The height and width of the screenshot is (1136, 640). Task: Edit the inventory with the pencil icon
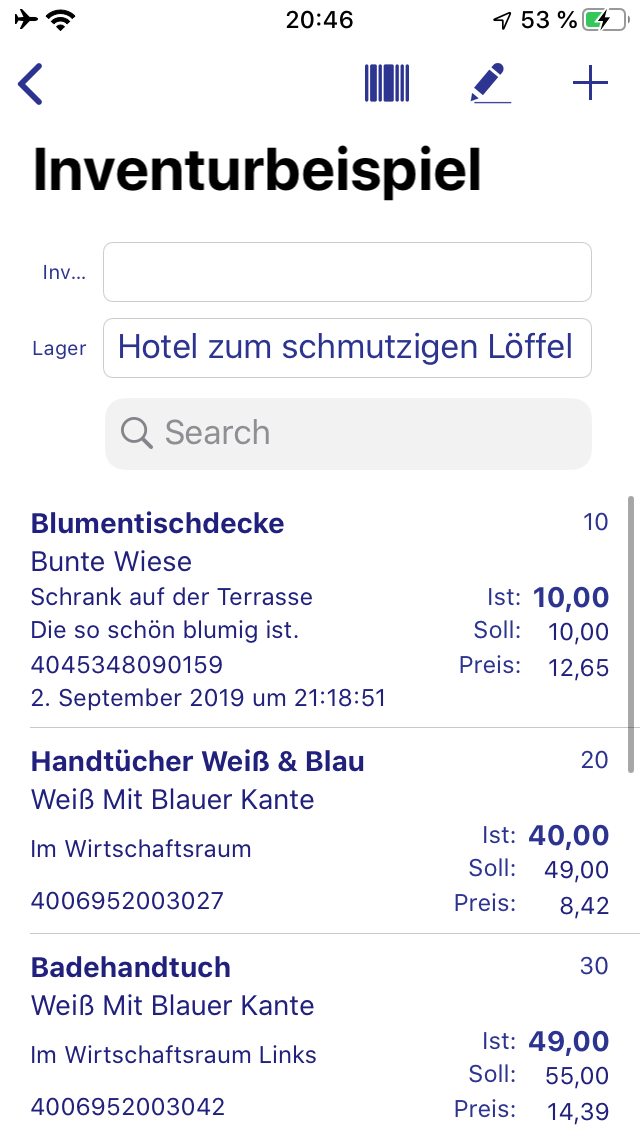(490, 84)
